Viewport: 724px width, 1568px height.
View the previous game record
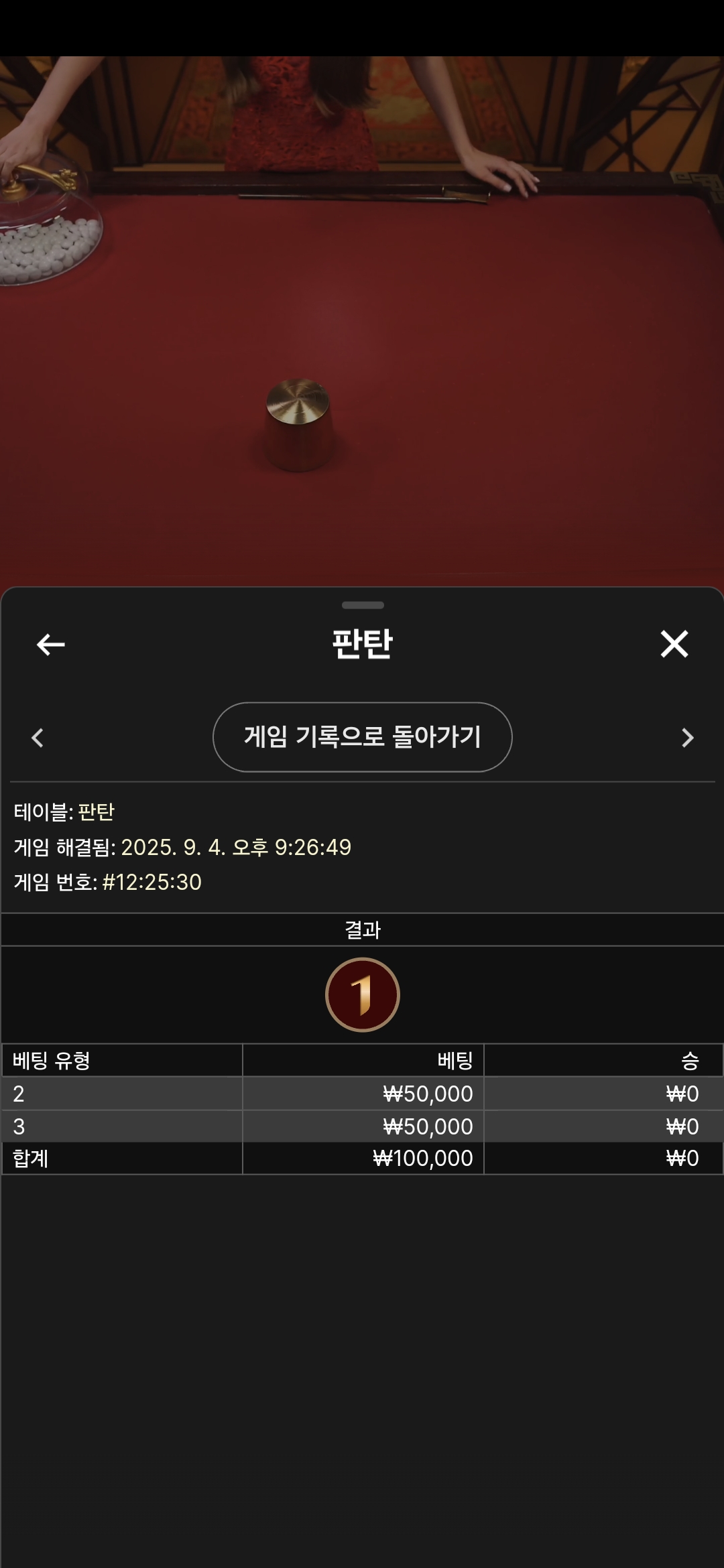(38, 738)
